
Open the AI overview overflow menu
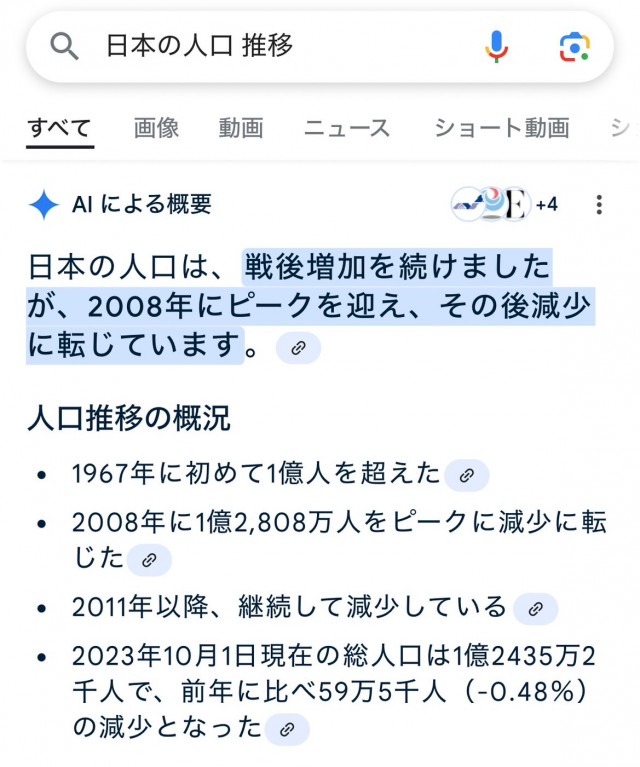click(x=599, y=205)
